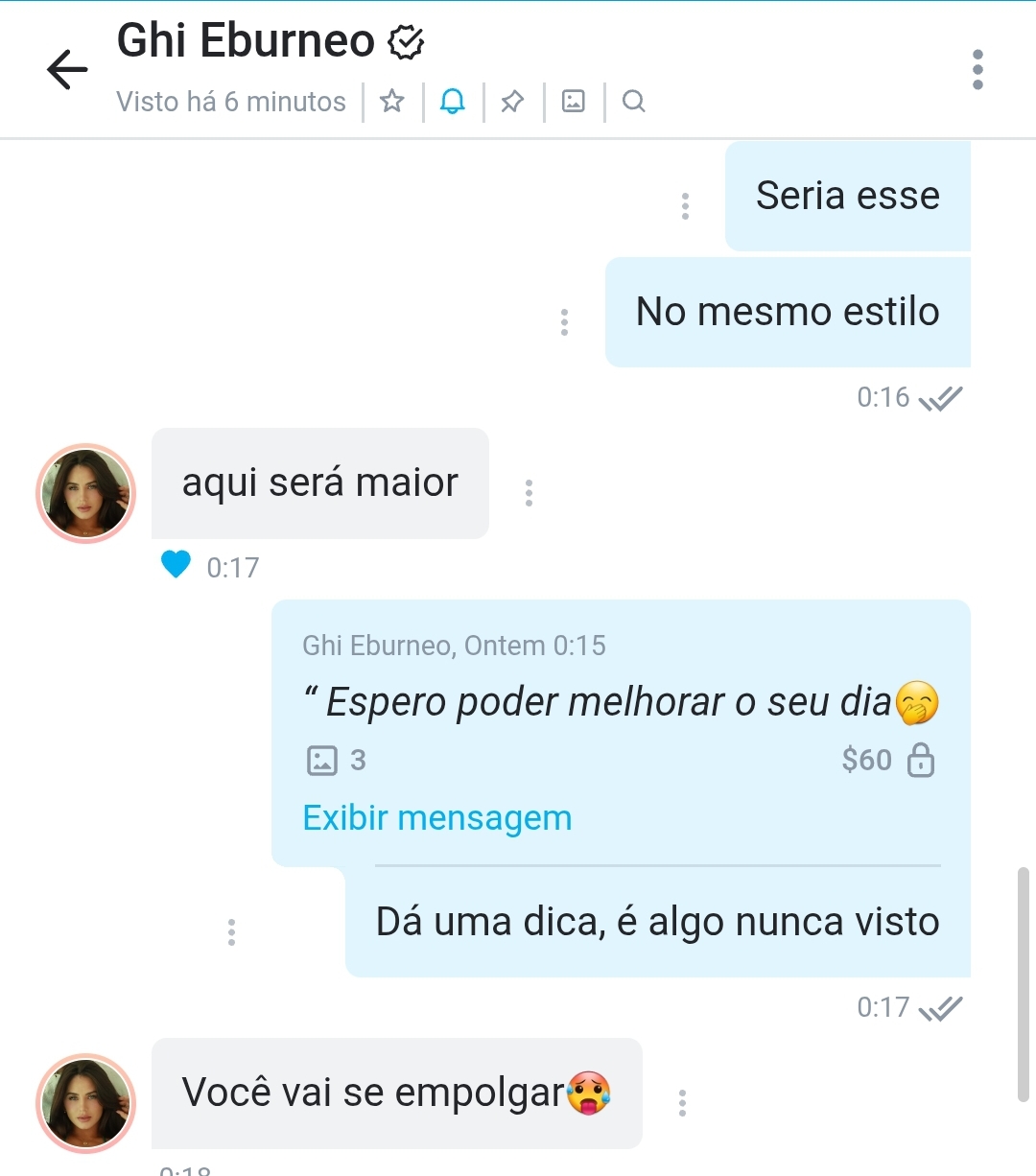Toggle notifications with the bell icon
Image resolution: width=1036 pixels, height=1176 pixels.
(x=453, y=101)
